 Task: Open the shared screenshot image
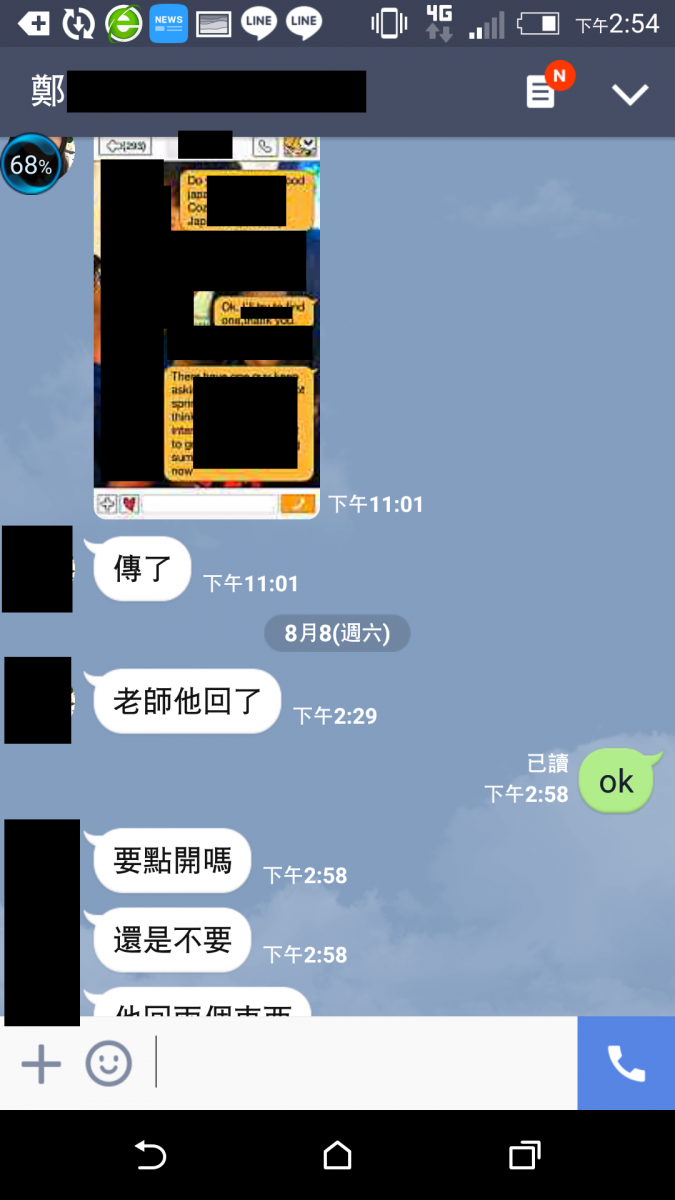tap(206, 325)
